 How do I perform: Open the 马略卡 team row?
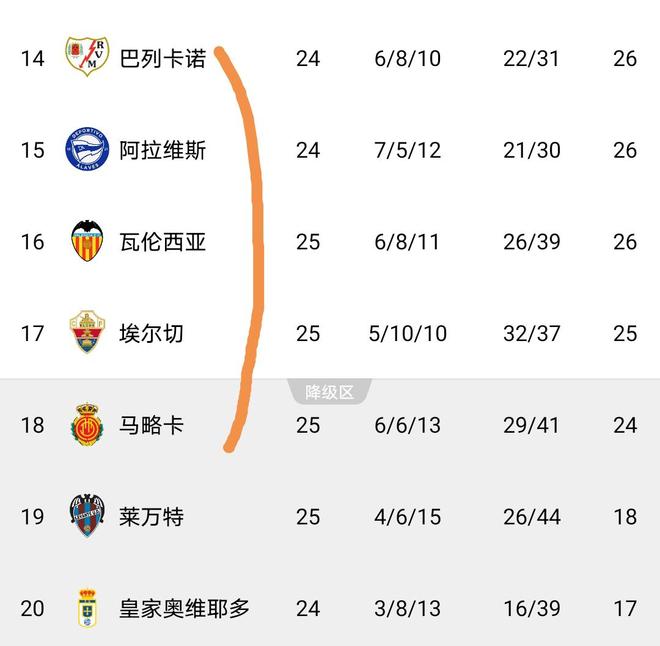(x=151, y=425)
